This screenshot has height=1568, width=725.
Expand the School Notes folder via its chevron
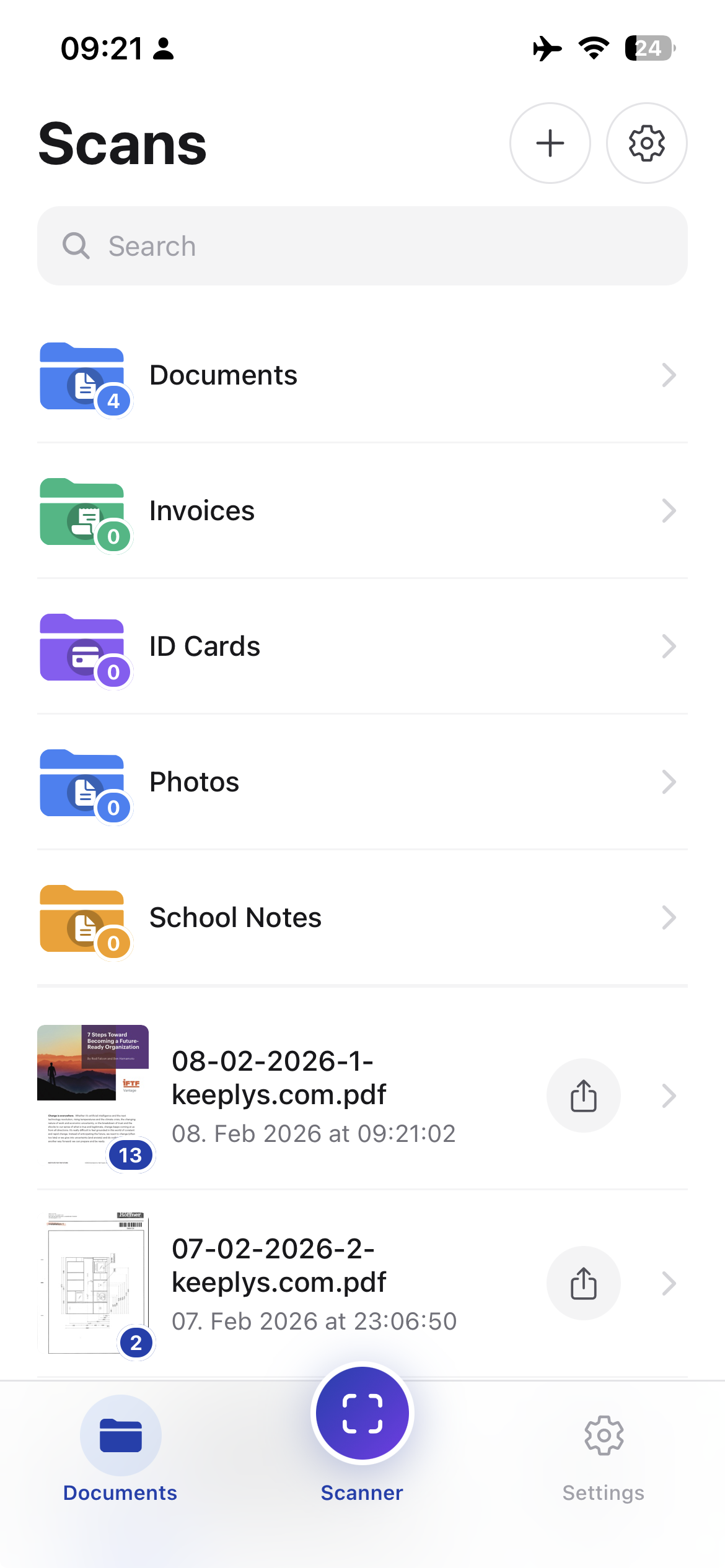tap(669, 918)
